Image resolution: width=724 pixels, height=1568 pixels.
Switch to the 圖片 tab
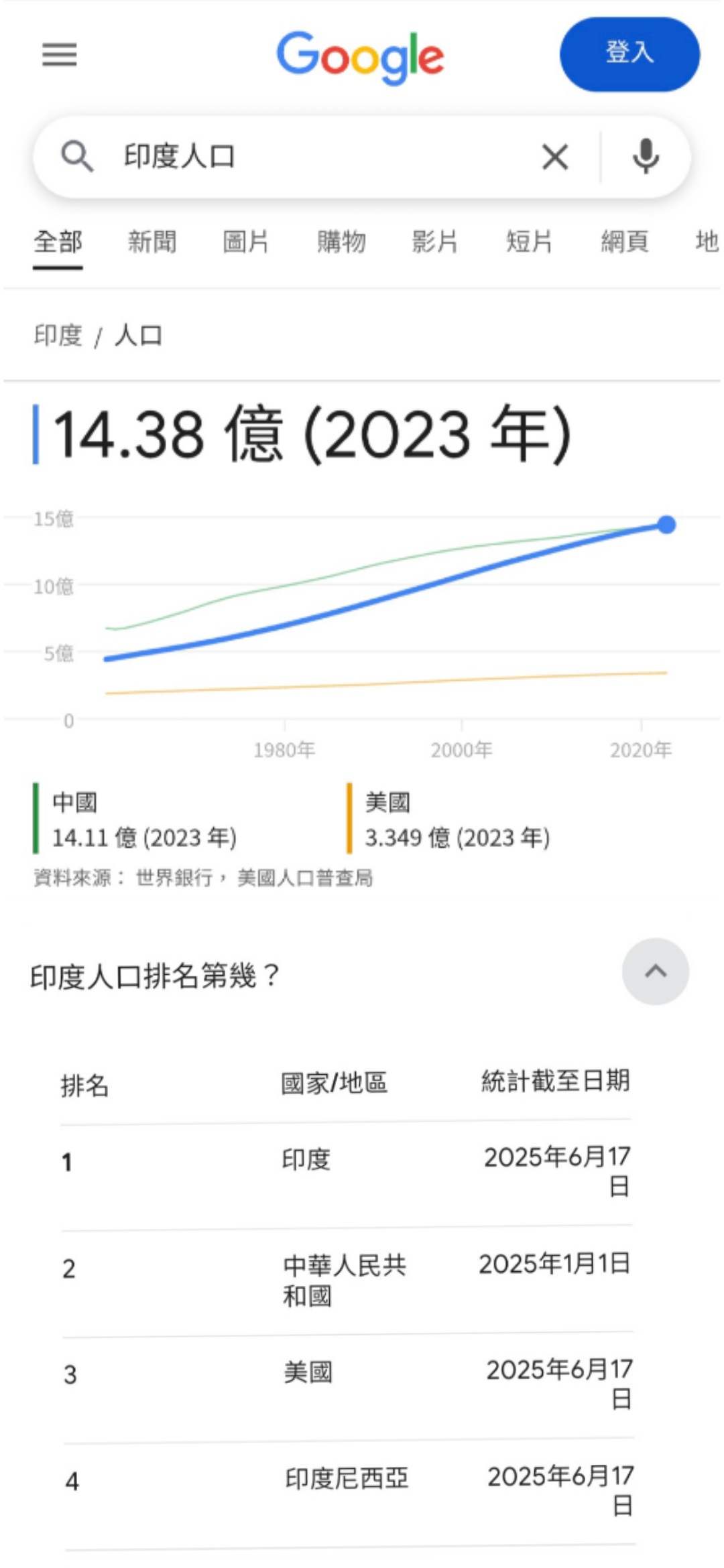click(x=246, y=241)
